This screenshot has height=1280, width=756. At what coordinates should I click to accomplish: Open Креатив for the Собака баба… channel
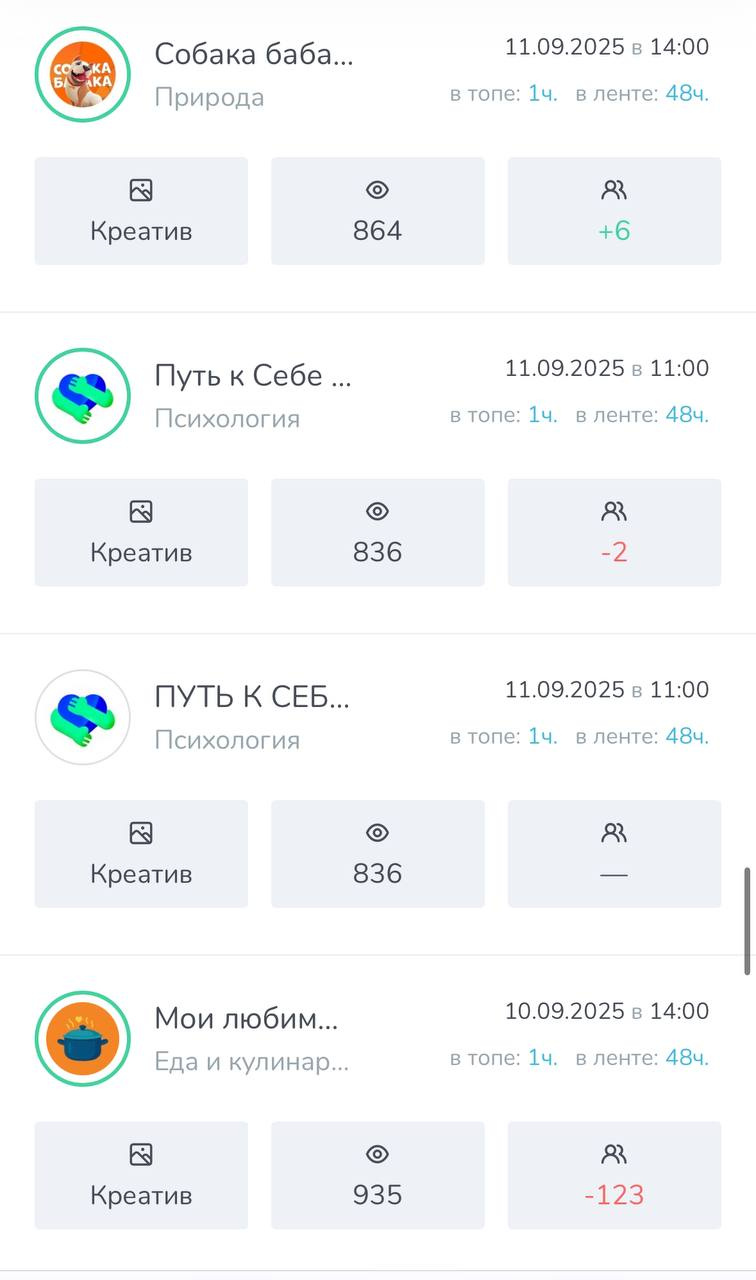click(x=141, y=211)
